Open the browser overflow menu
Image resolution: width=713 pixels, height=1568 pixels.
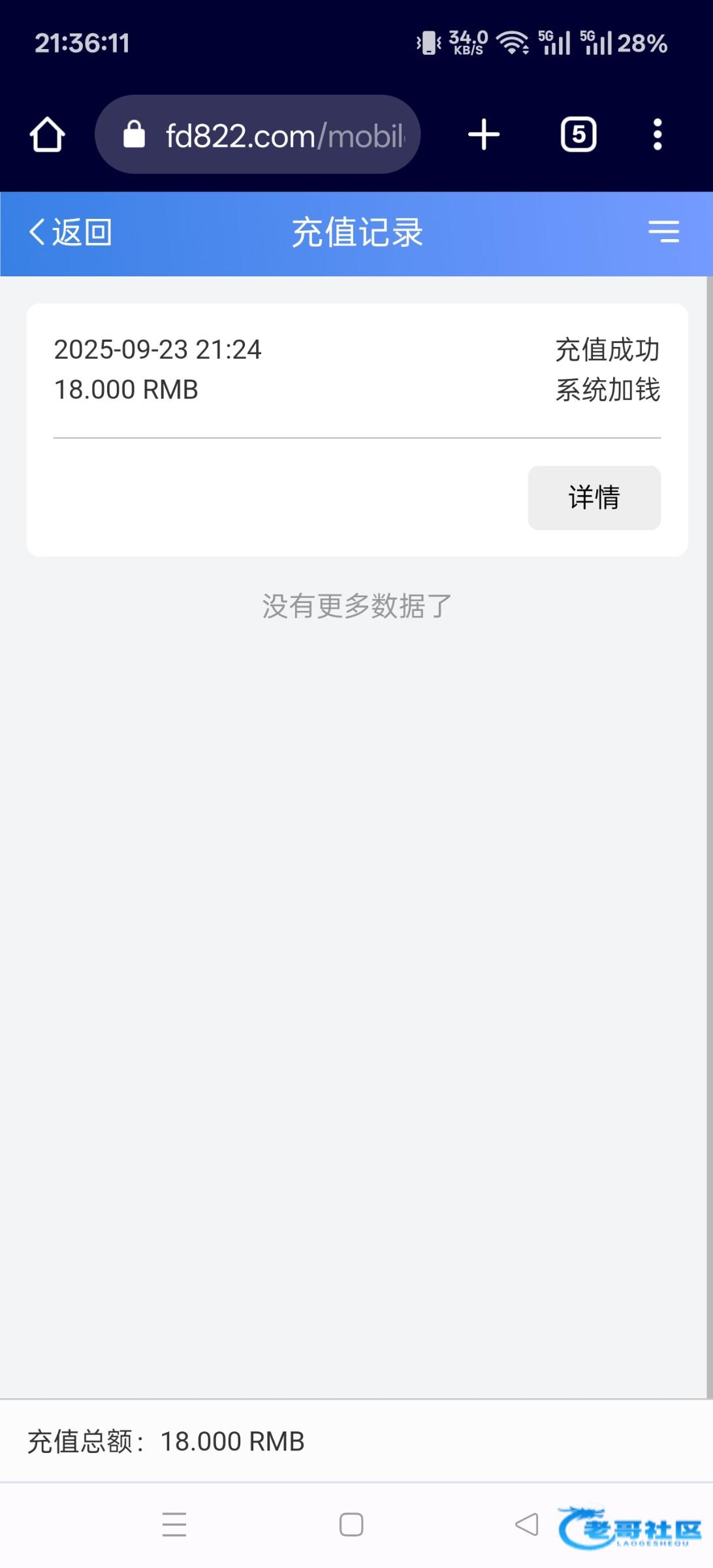point(658,135)
